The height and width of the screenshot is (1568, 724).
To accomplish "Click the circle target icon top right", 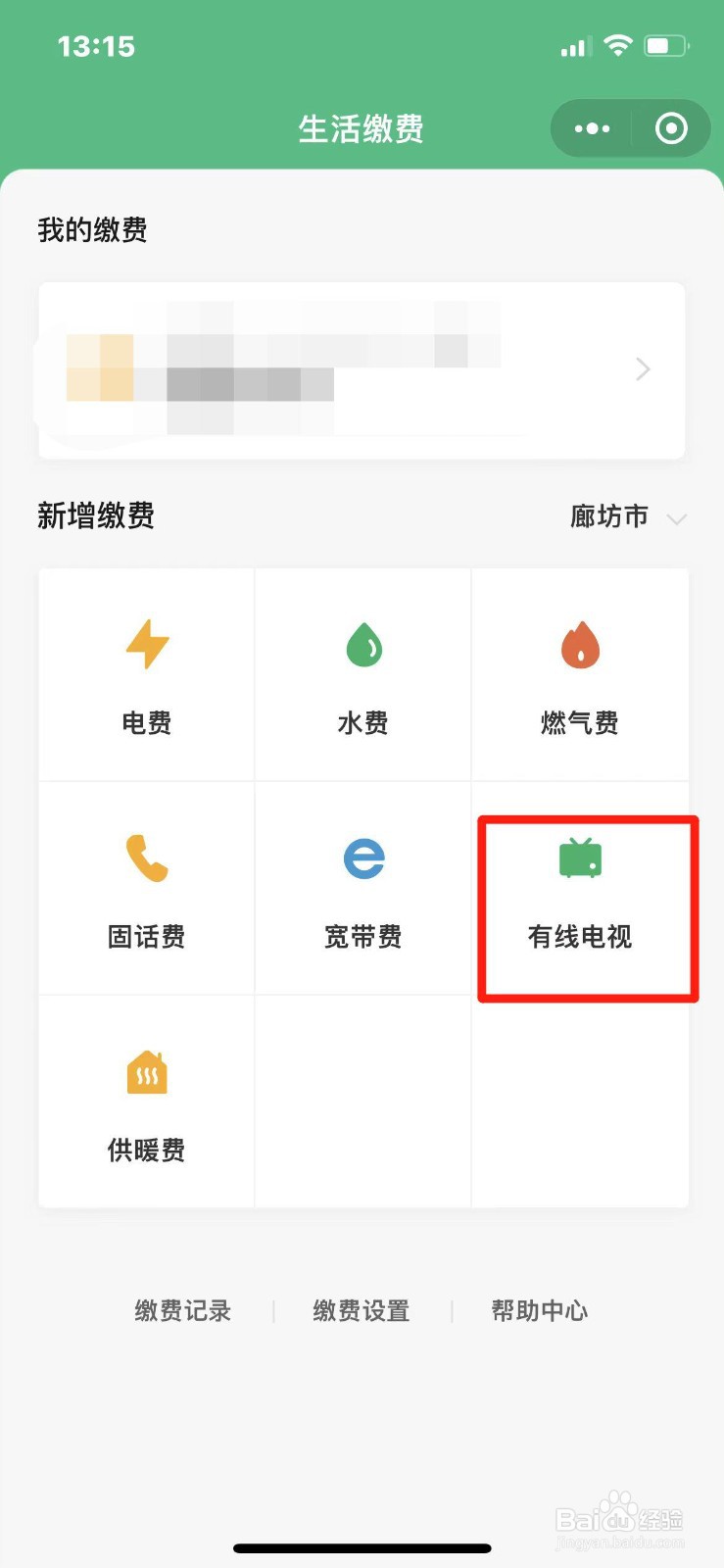I will coord(671,127).
